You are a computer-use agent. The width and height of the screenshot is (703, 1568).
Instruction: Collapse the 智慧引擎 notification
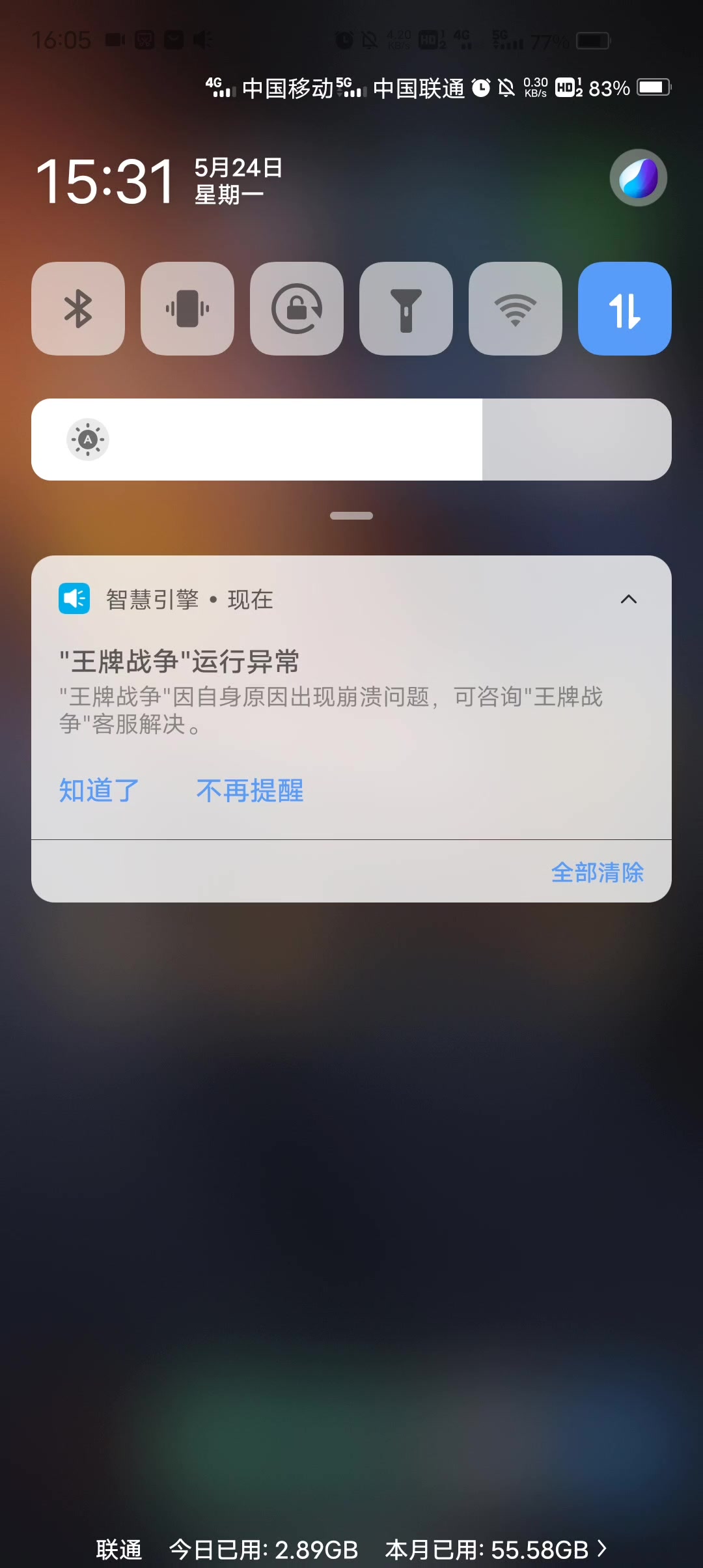tap(629, 599)
